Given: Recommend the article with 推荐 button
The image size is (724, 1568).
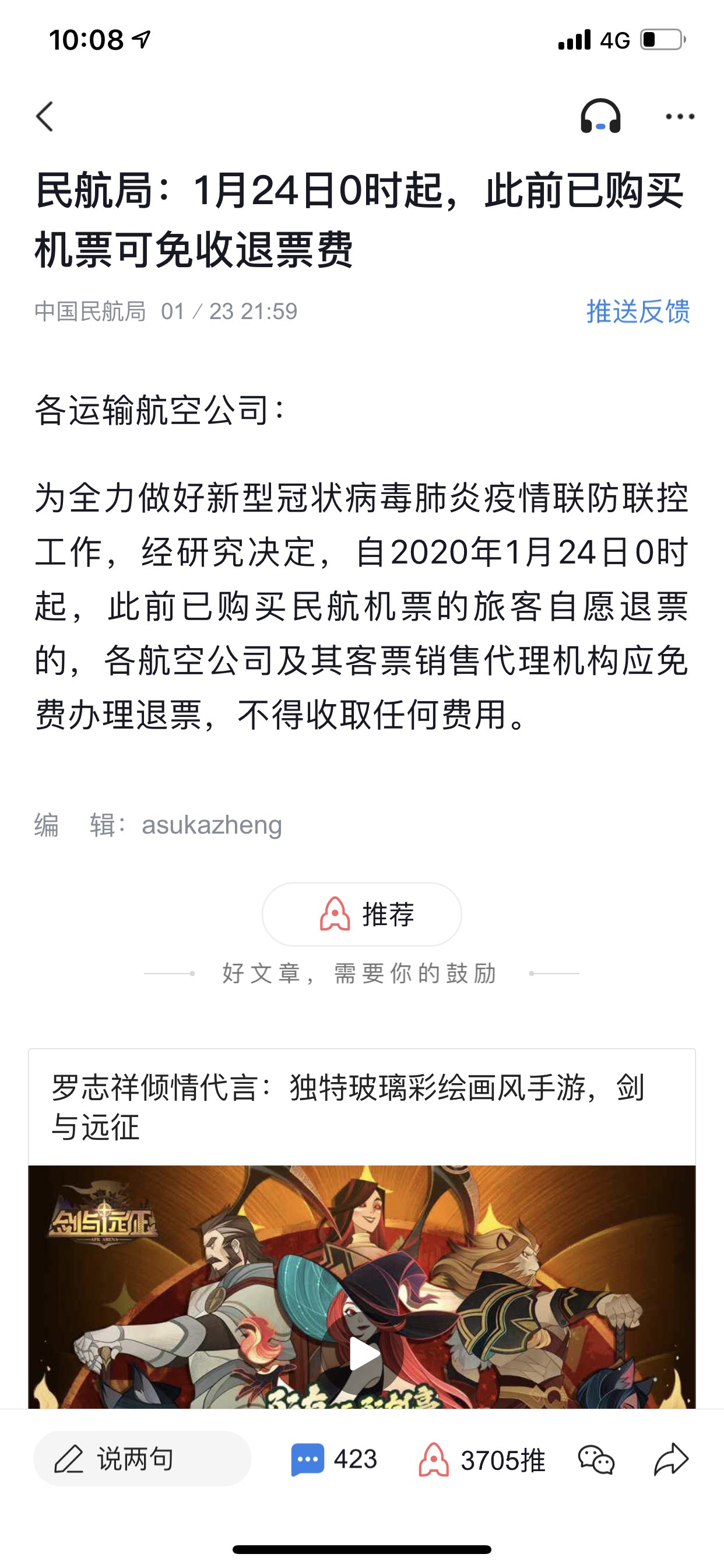Looking at the screenshot, I should click(361, 914).
